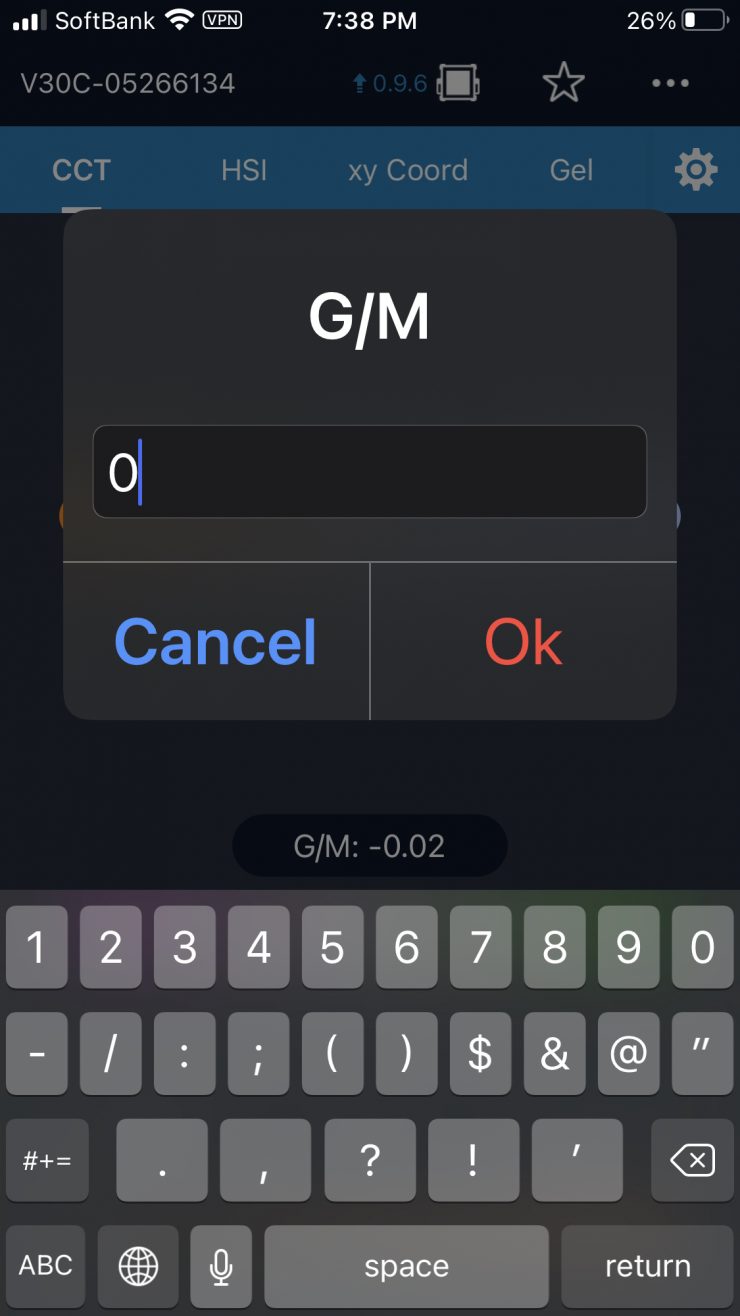This screenshot has width=740, height=1316.
Task: Enter the period key for a decimal
Action: pyautogui.click(x=162, y=1161)
